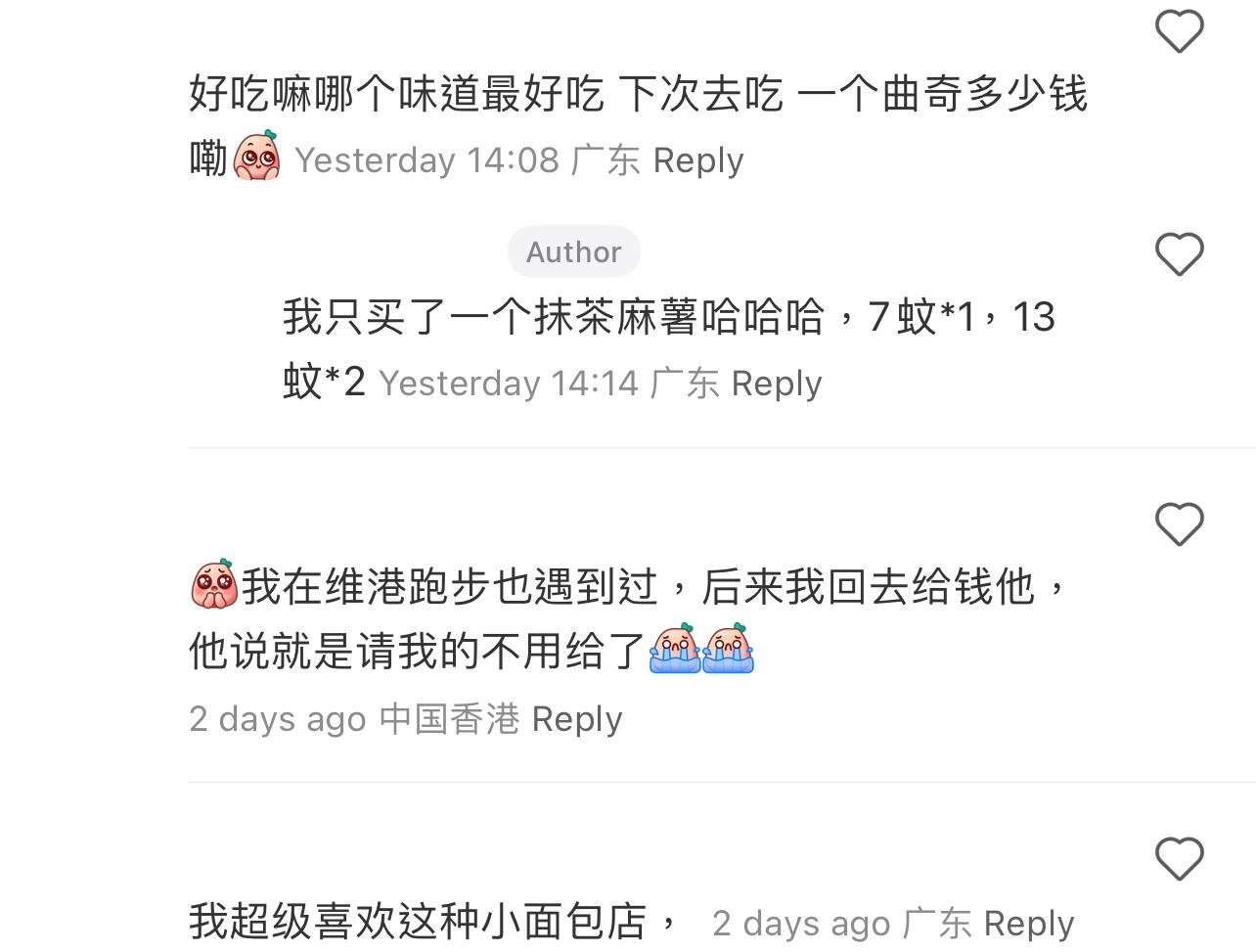Image resolution: width=1256 pixels, height=952 pixels.
Task: Like the comment about 维港跑步
Action: tap(1180, 524)
